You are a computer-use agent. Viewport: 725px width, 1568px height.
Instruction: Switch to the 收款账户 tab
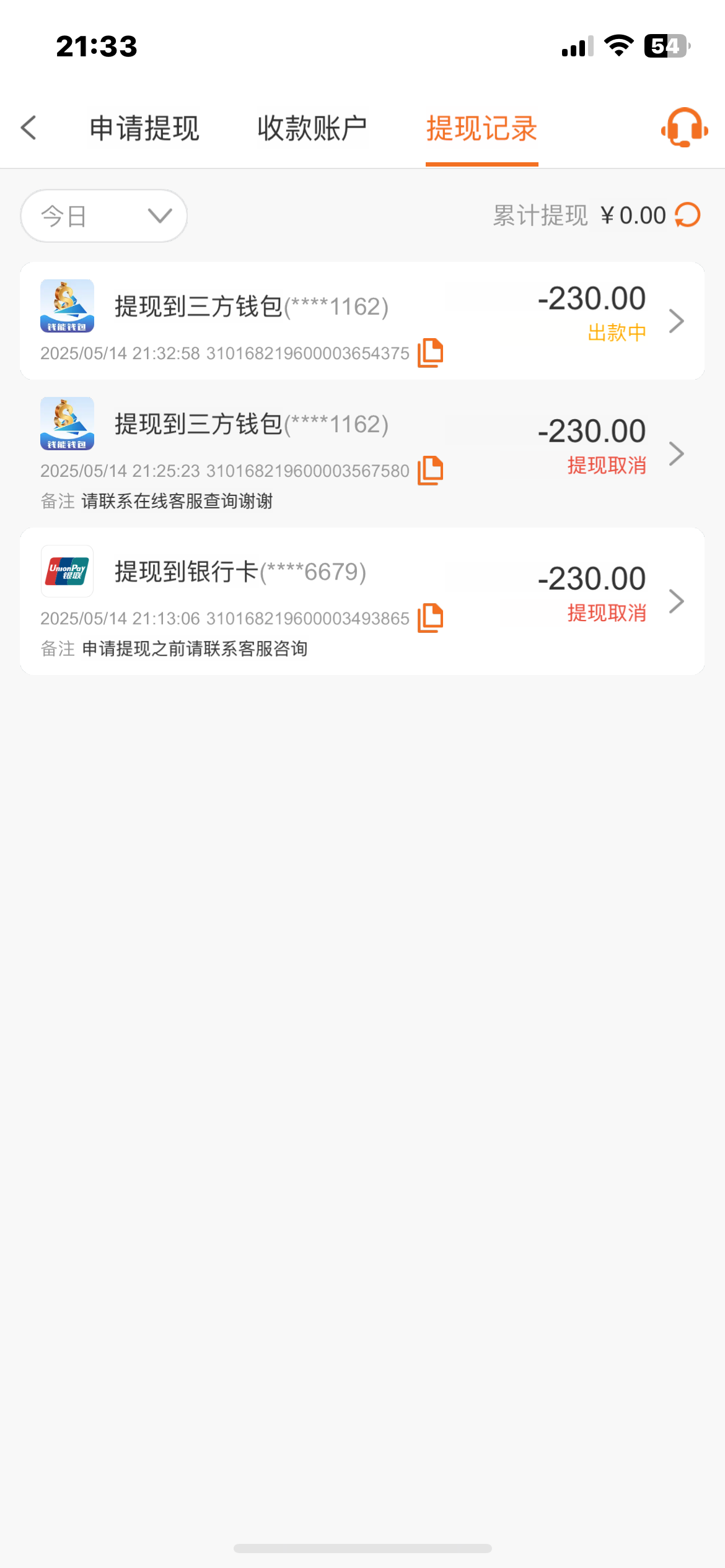tap(312, 129)
